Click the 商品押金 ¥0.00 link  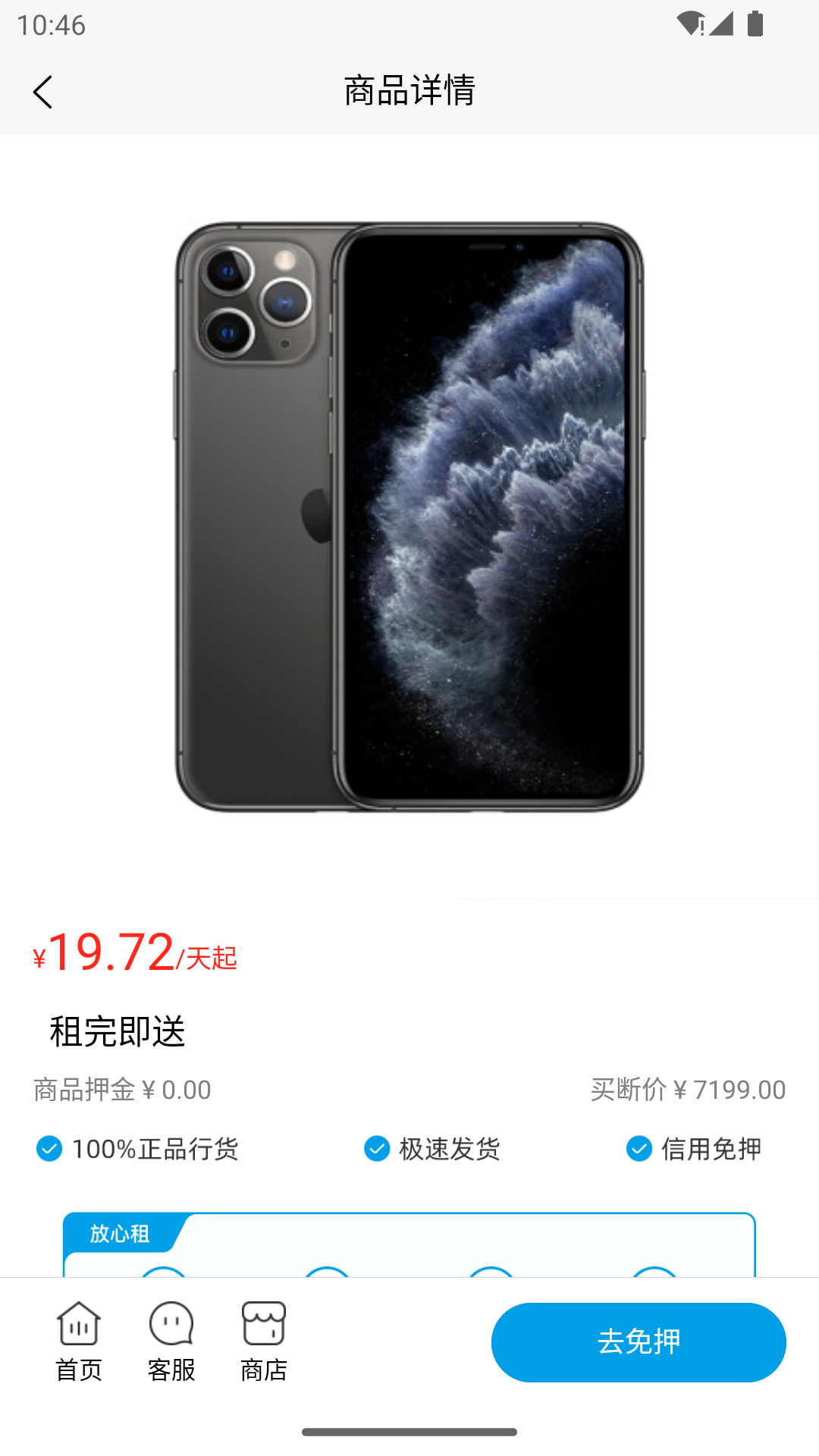click(120, 1089)
